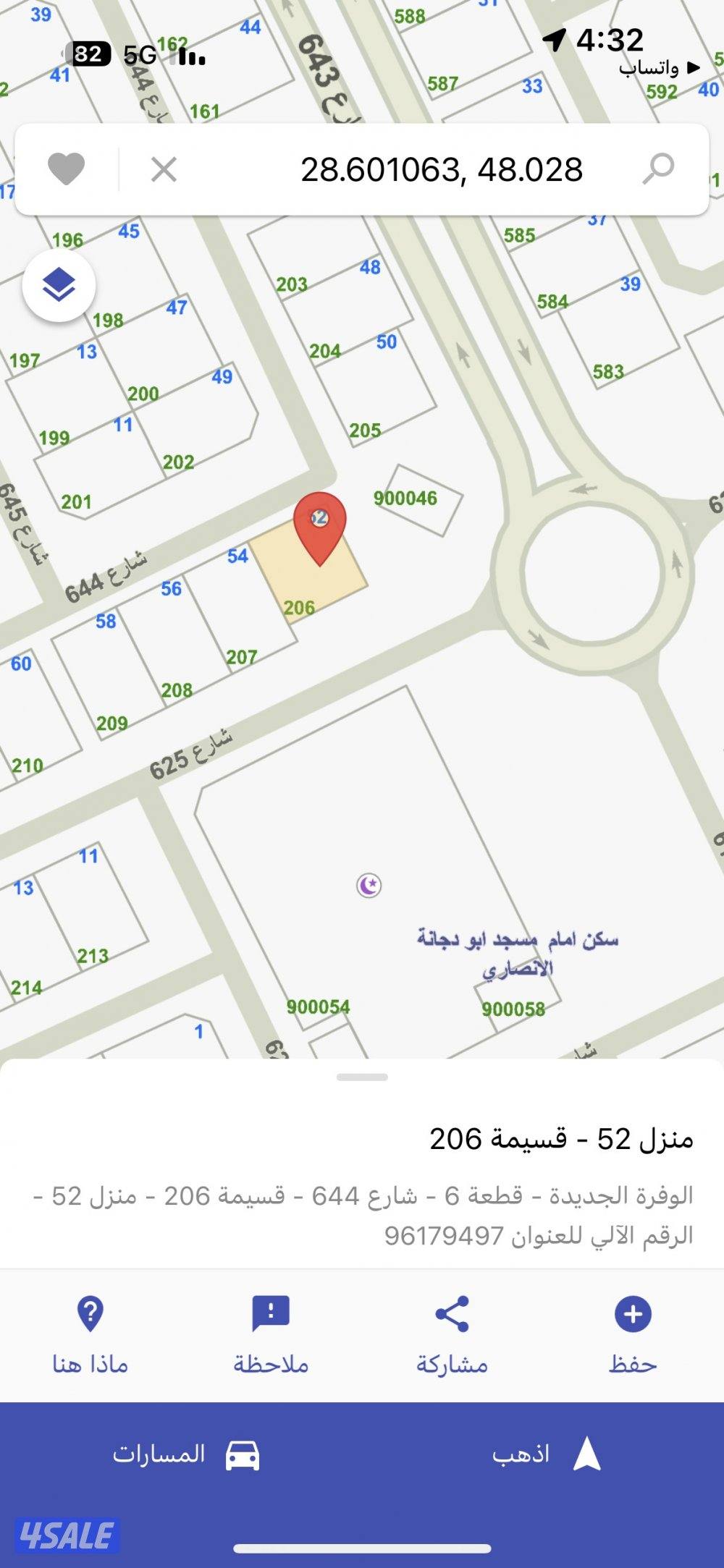Open ماذا هنا to see what's here
Image resolution: width=724 pixels, height=1568 pixels.
click(90, 1336)
